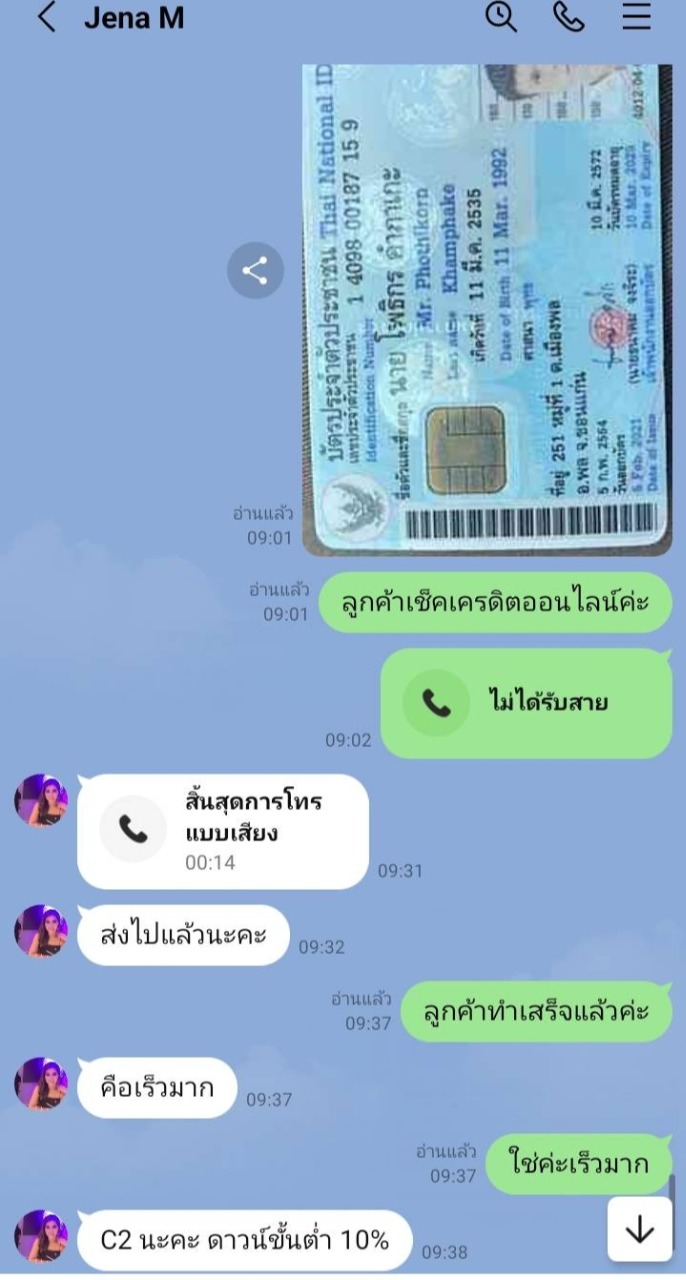
Task: Redial from the missed call bubble
Action: pyautogui.click(x=526, y=703)
